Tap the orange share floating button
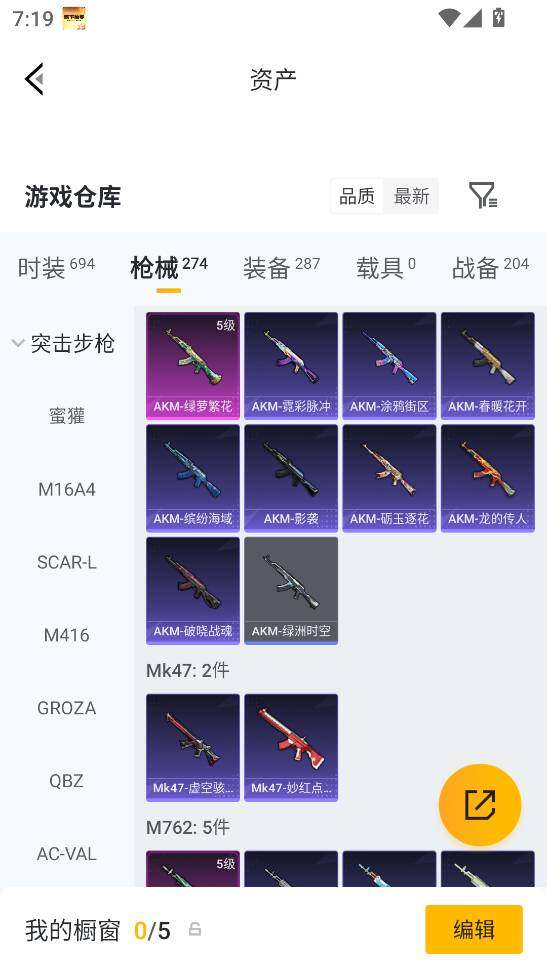Screen dimensions: 547x972 pos(480,805)
